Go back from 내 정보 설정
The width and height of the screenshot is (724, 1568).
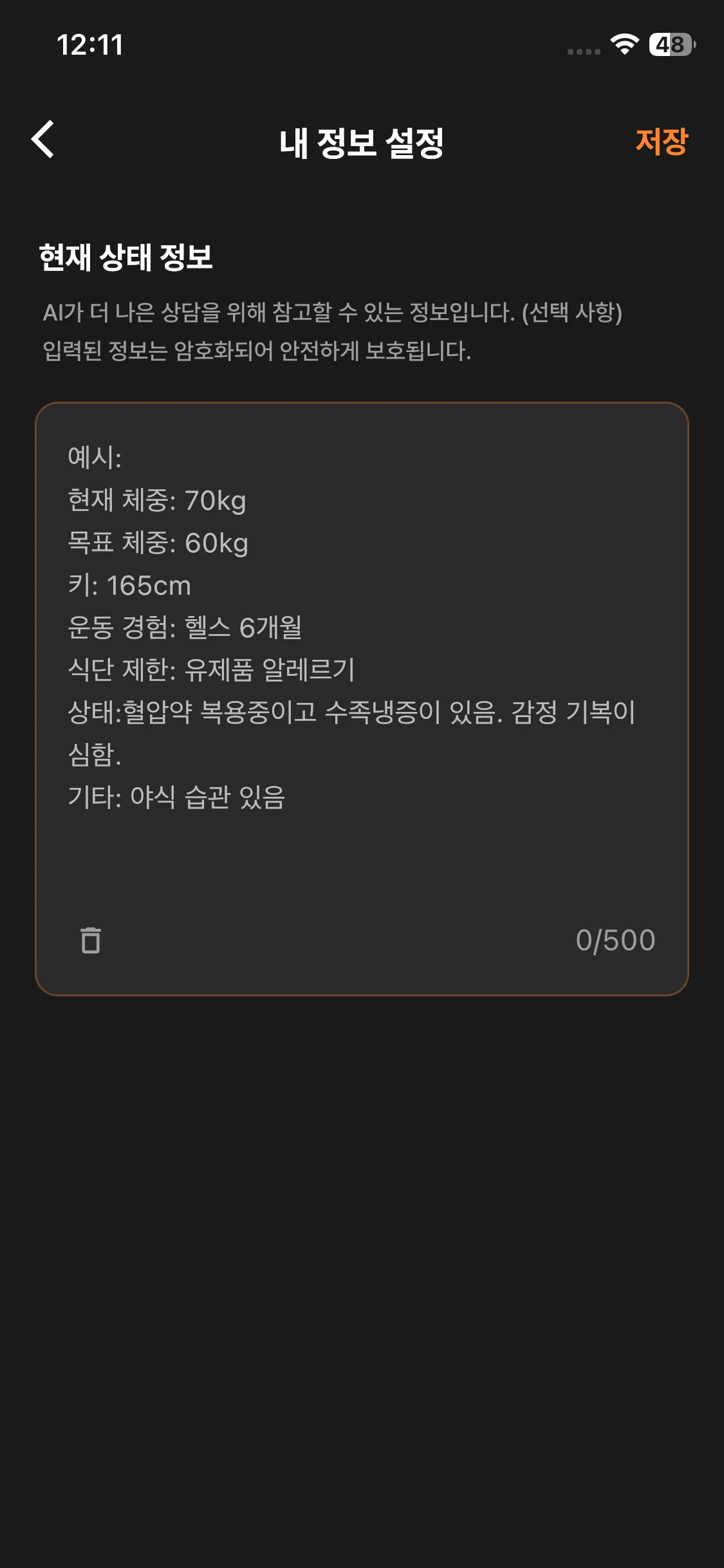click(43, 140)
